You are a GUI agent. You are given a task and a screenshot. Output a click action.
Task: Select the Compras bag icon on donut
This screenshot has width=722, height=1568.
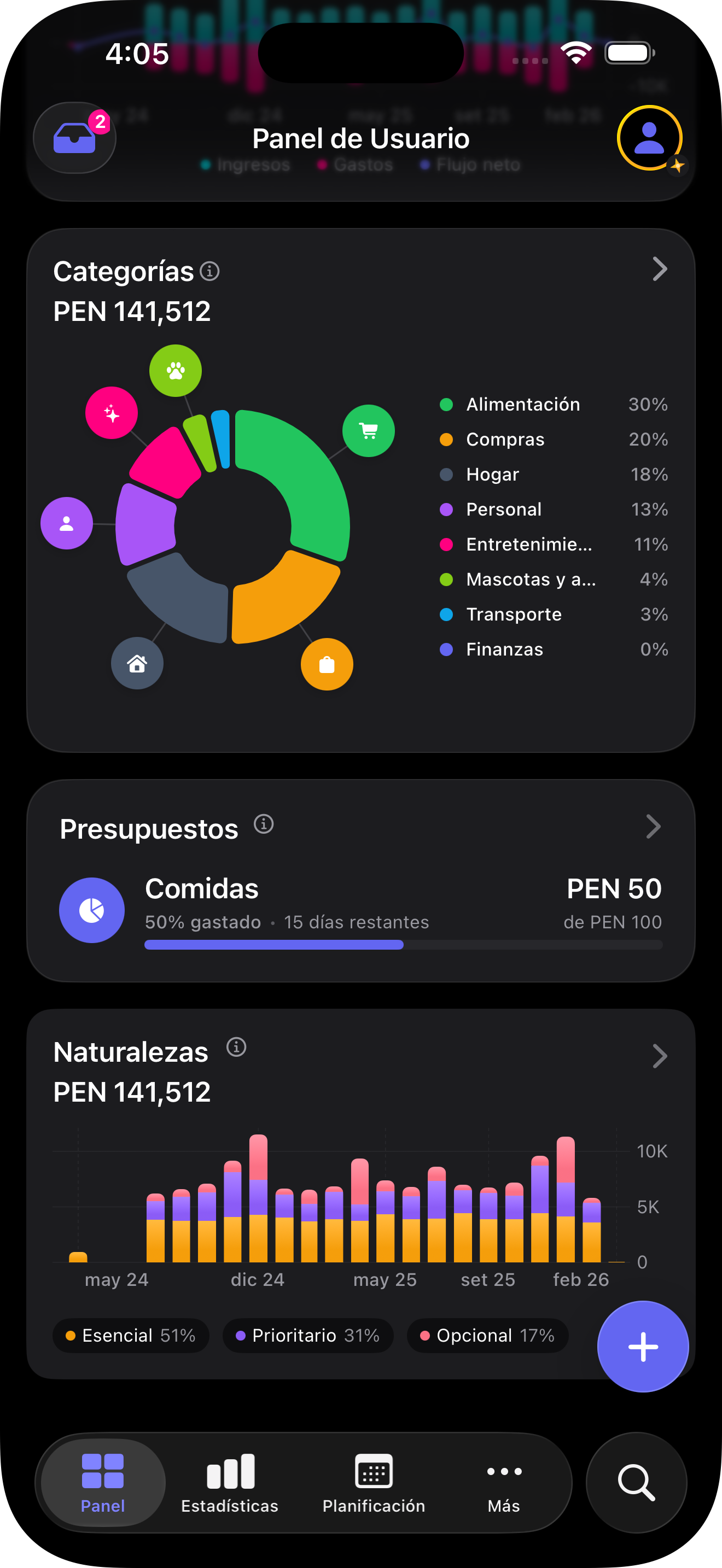pyautogui.click(x=327, y=664)
